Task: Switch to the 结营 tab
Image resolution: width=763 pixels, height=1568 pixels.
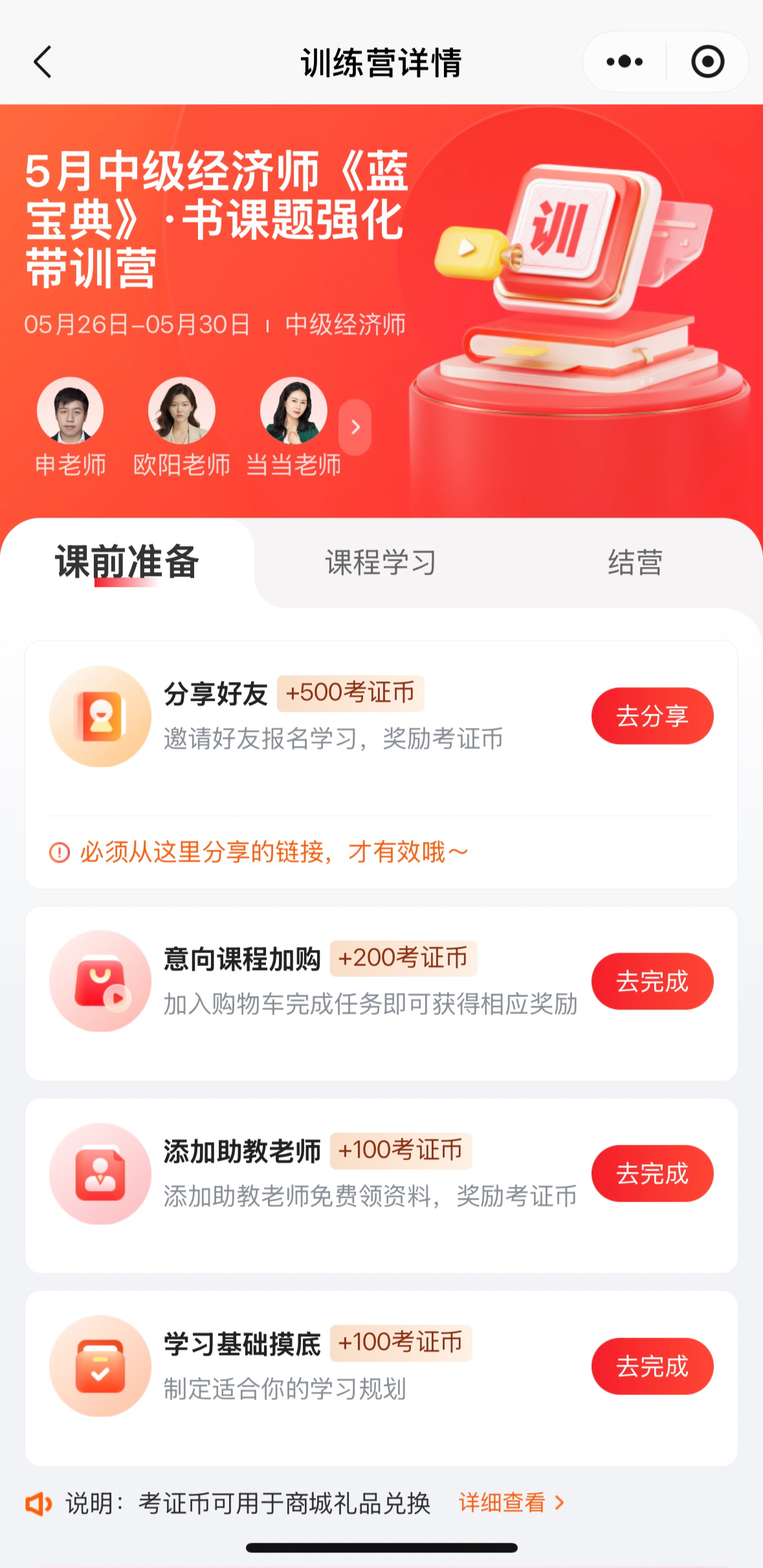Action: click(635, 562)
